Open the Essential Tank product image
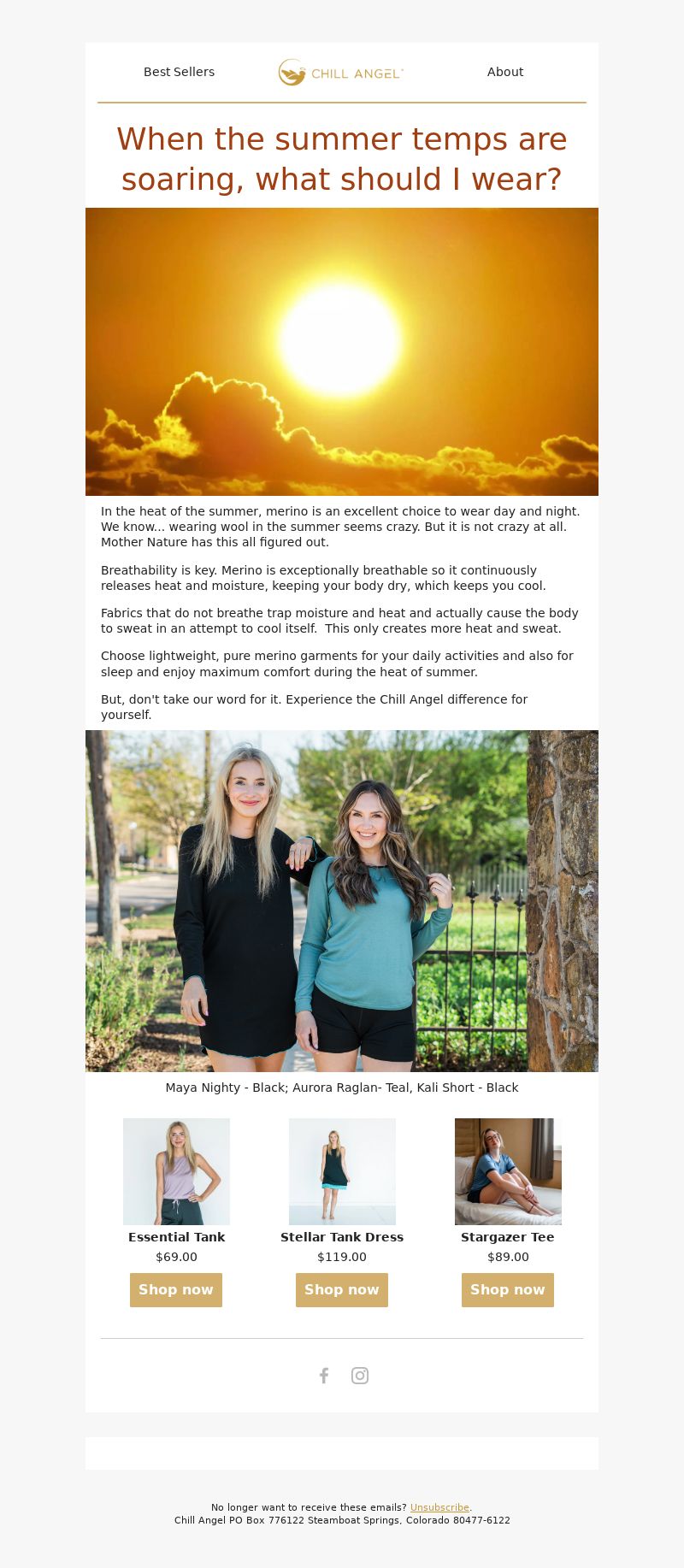 point(176,1171)
